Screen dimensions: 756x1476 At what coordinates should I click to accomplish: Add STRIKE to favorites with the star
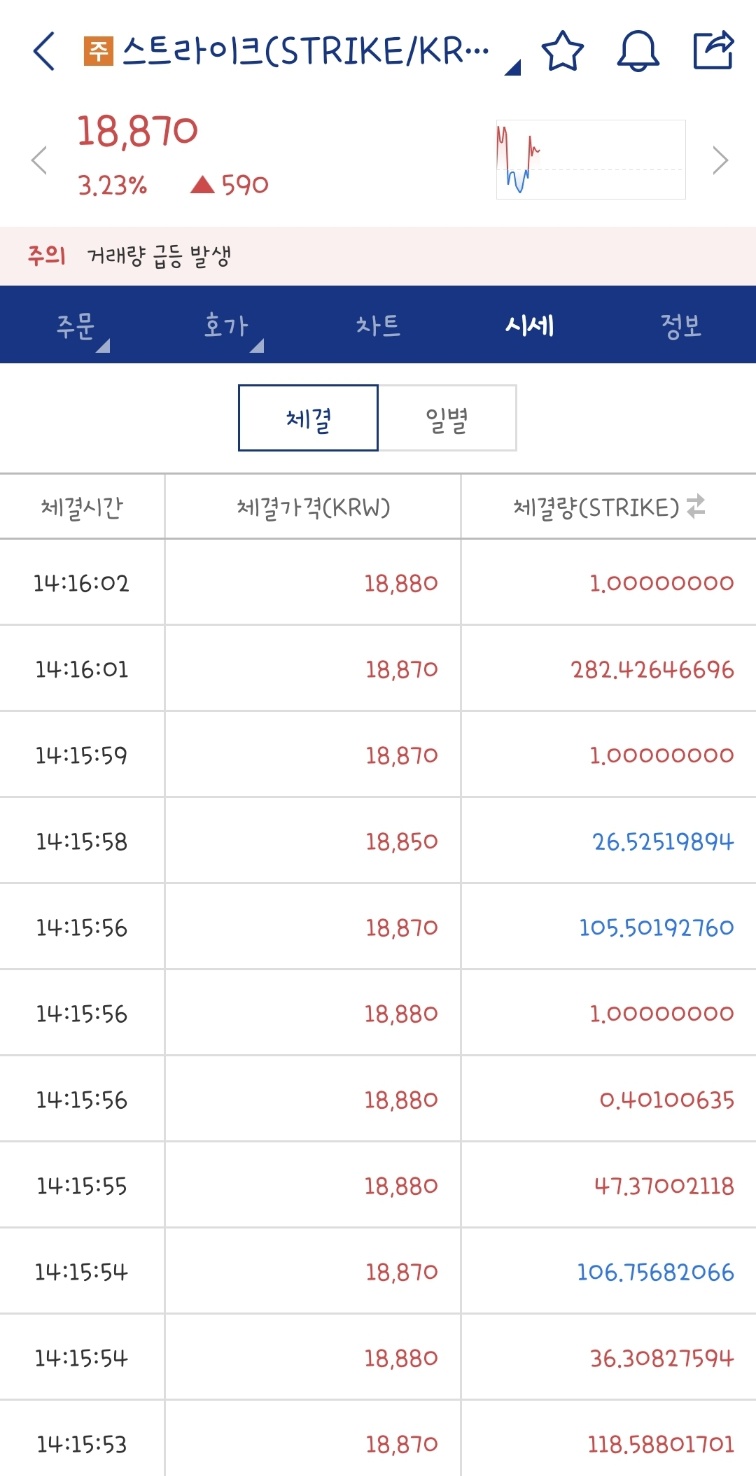[563, 51]
